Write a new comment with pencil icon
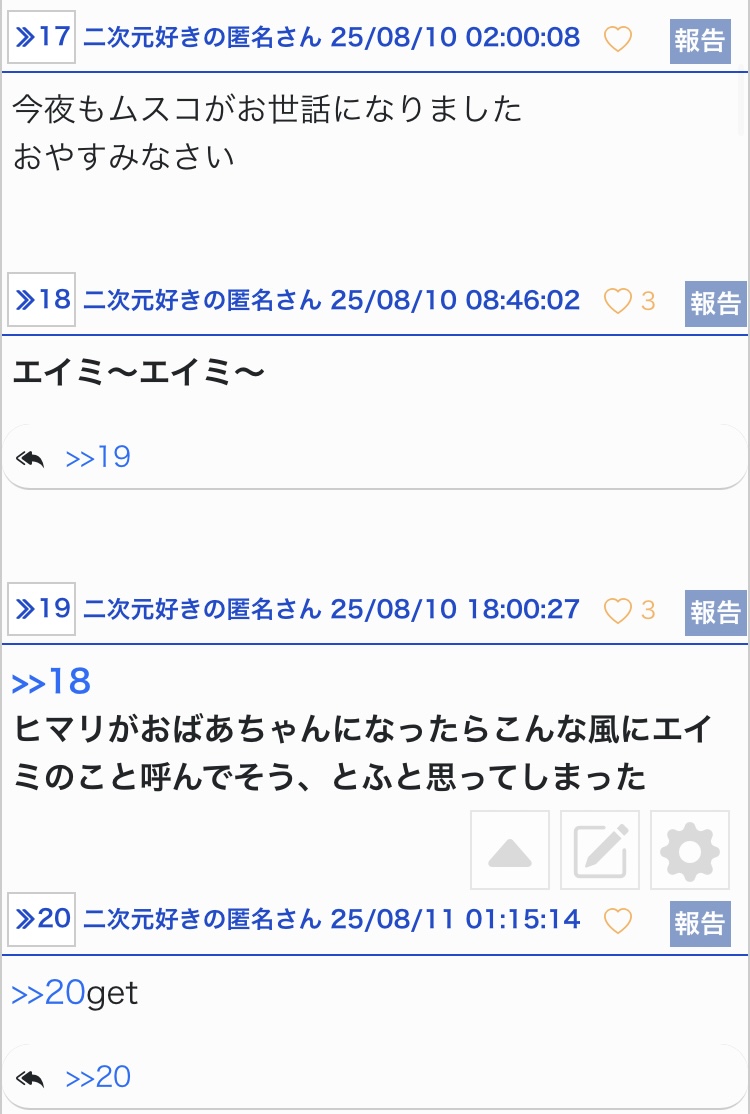The height and width of the screenshot is (1114, 750). (600, 850)
